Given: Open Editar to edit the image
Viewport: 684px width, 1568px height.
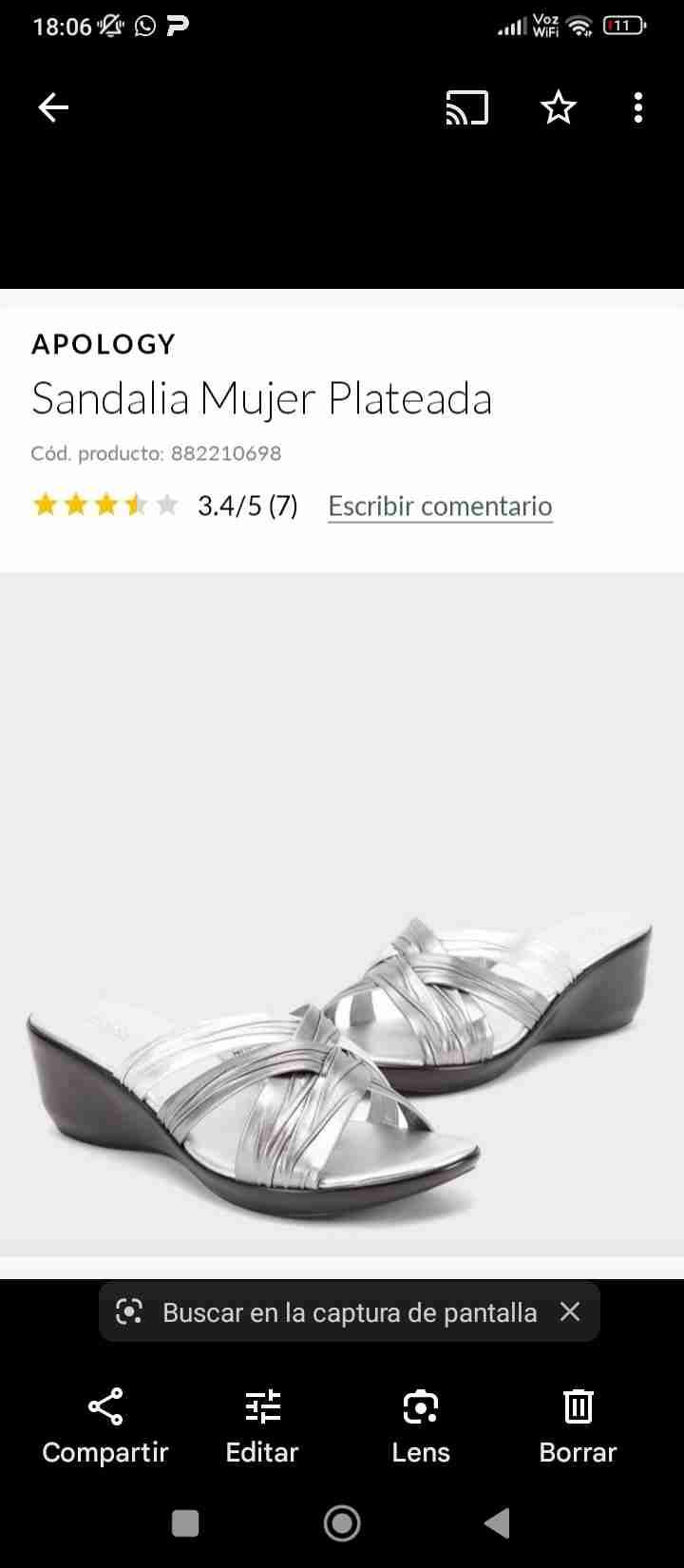Looking at the screenshot, I should (262, 1425).
